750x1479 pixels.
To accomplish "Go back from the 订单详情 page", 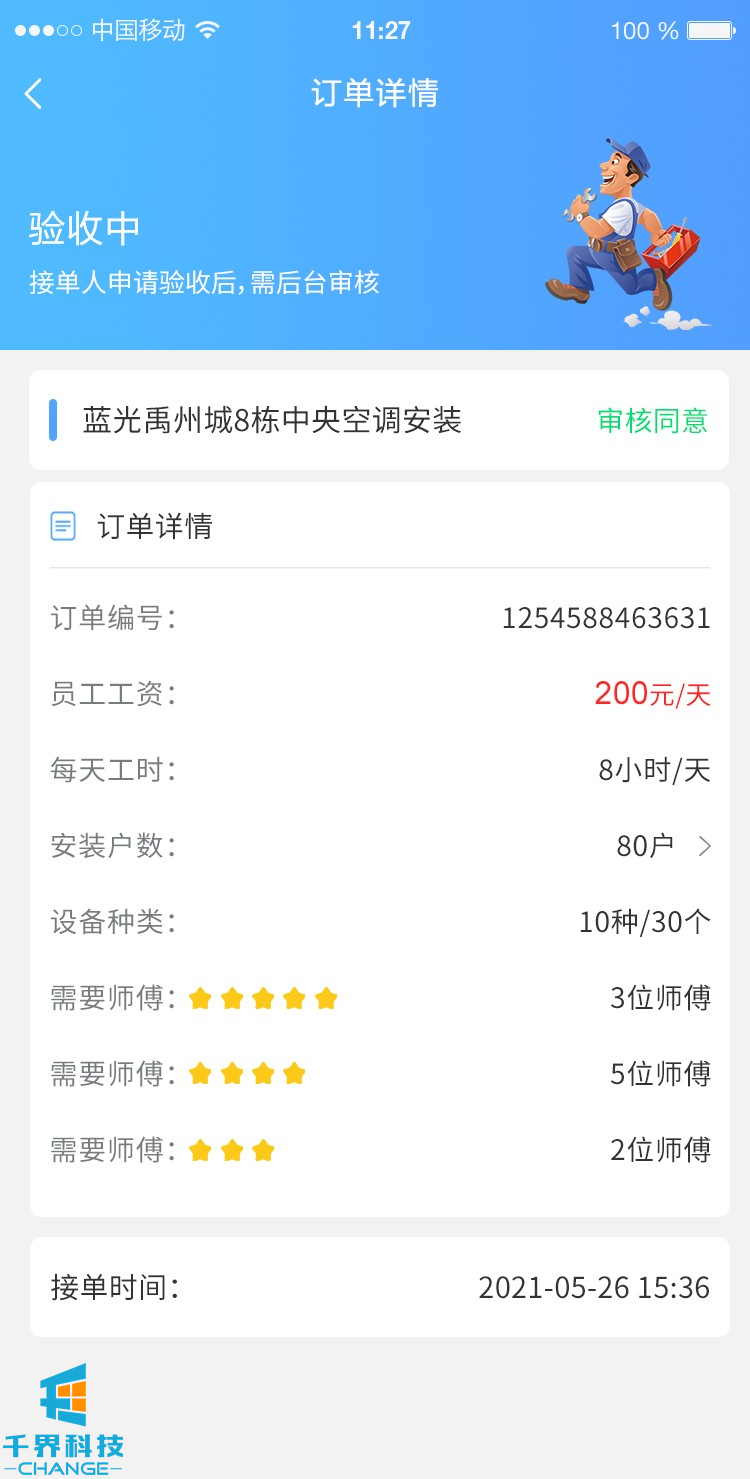I will (34, 94).
